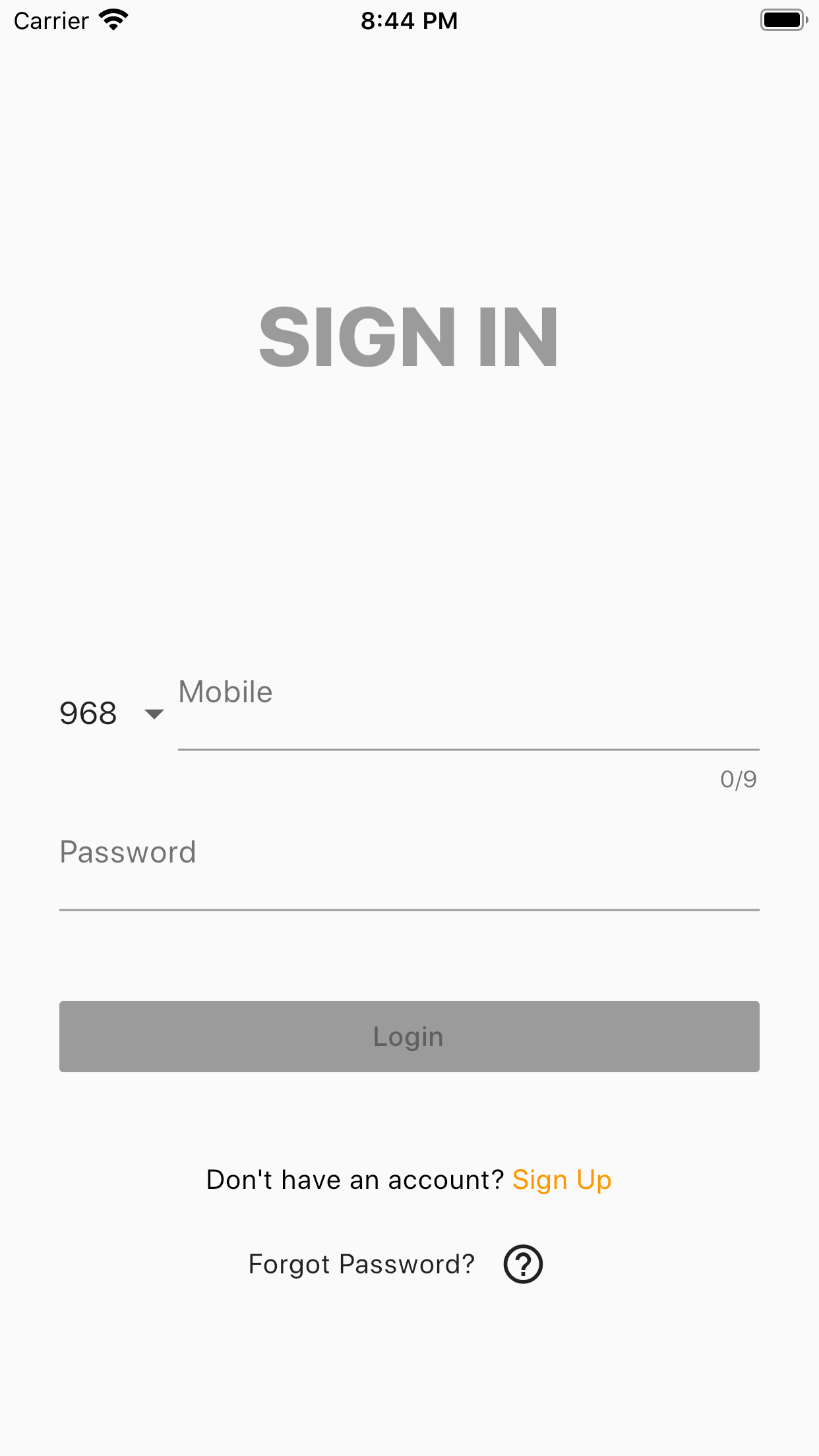819x1456 pixels.
Task: Click the 0/9 character counter
Action: [x=738, y=779]
